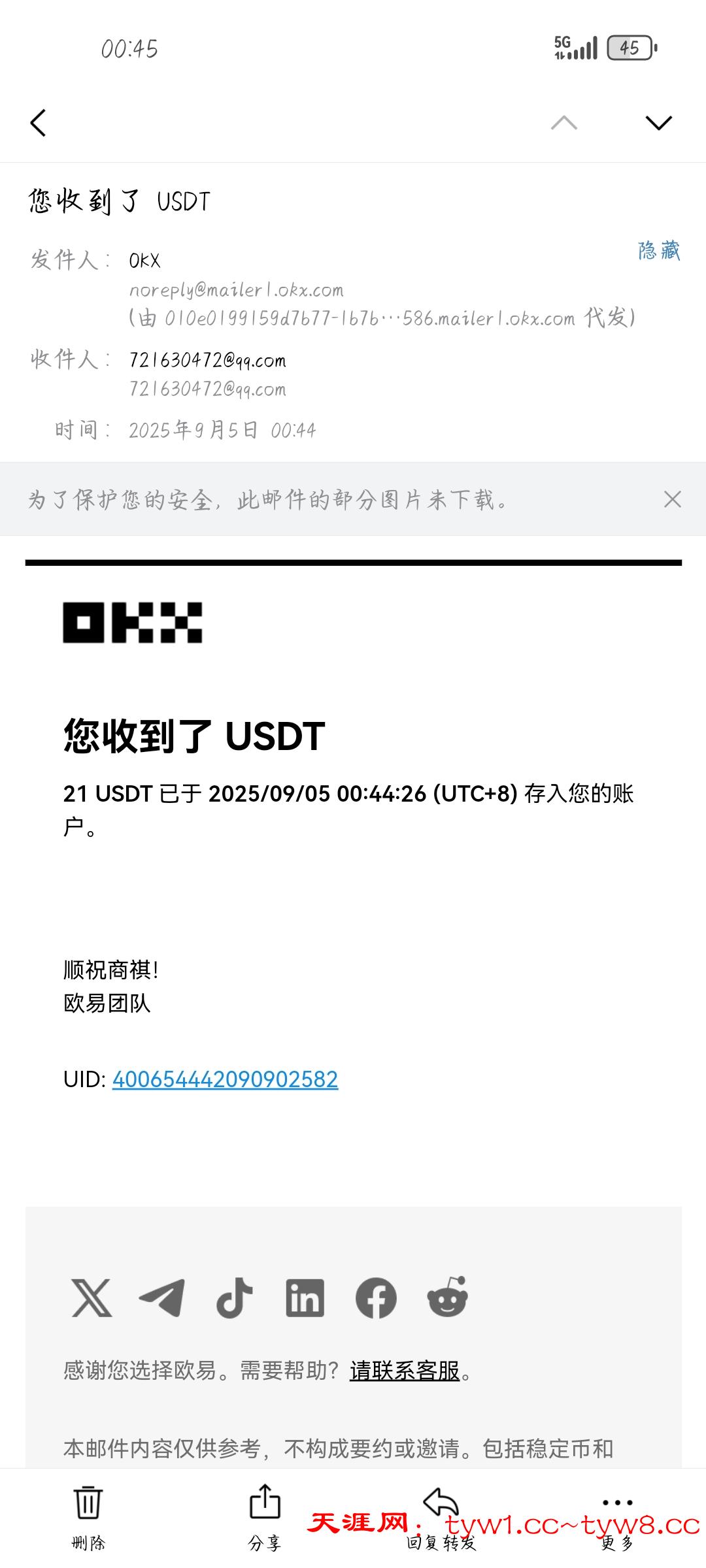Jump to the previous email

click(564, 122)
